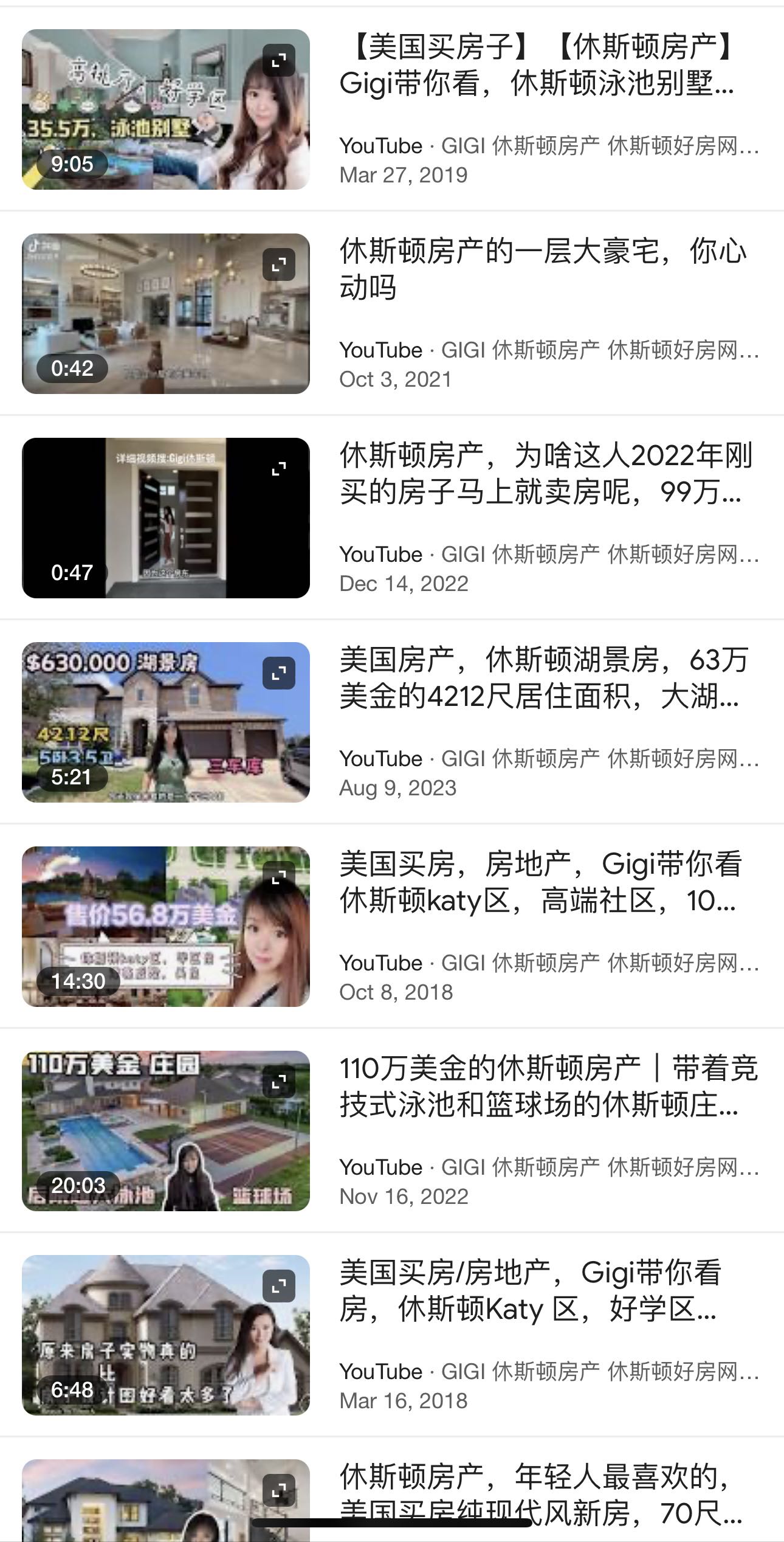Expand the preview of the 6:48 video thumbnail
This screenshot has height=1542, width=784.
point(279,1287)
